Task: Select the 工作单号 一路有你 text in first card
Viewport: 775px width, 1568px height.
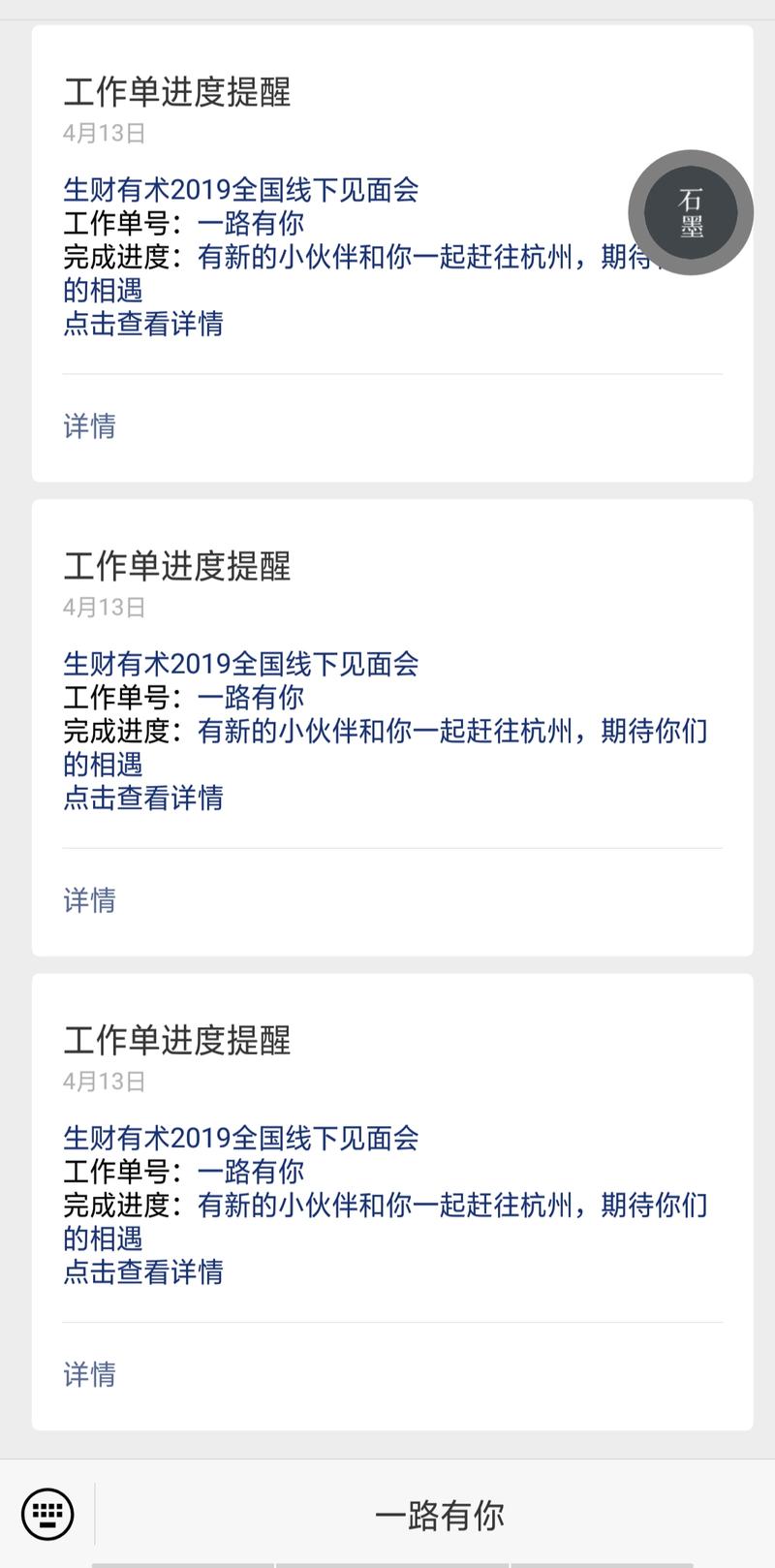Action: coord(184,223)
